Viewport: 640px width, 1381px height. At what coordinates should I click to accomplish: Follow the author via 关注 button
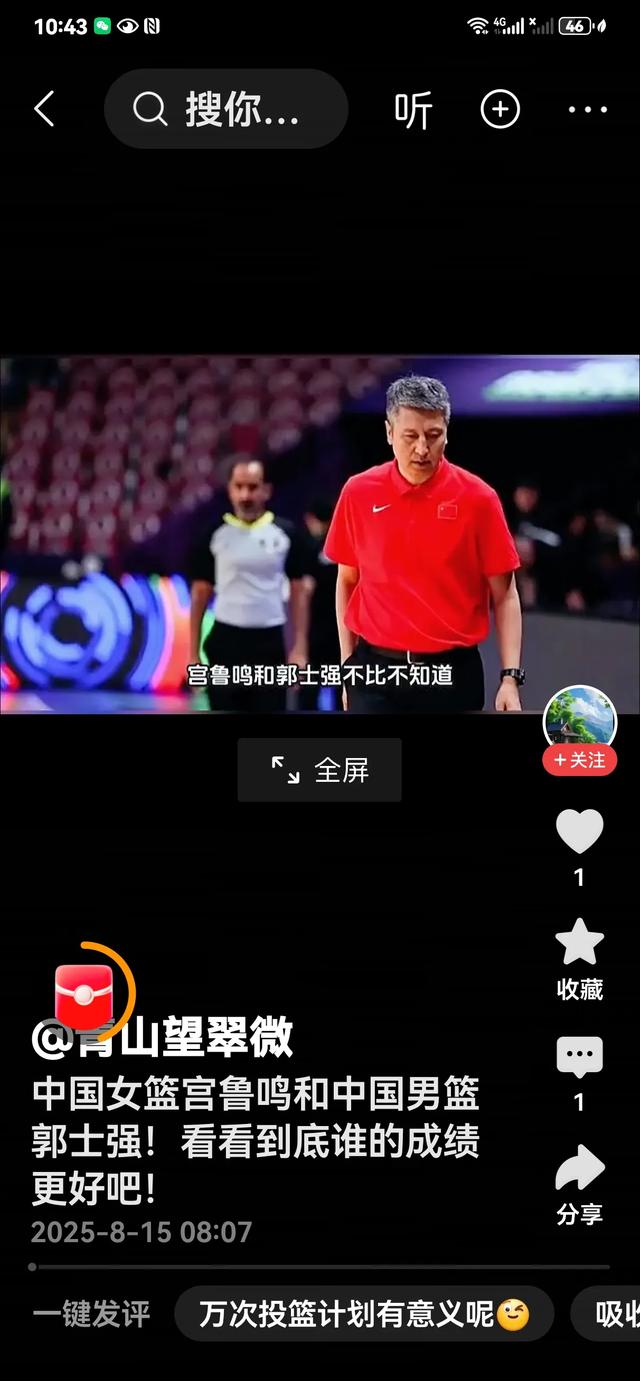coord(580,760)
